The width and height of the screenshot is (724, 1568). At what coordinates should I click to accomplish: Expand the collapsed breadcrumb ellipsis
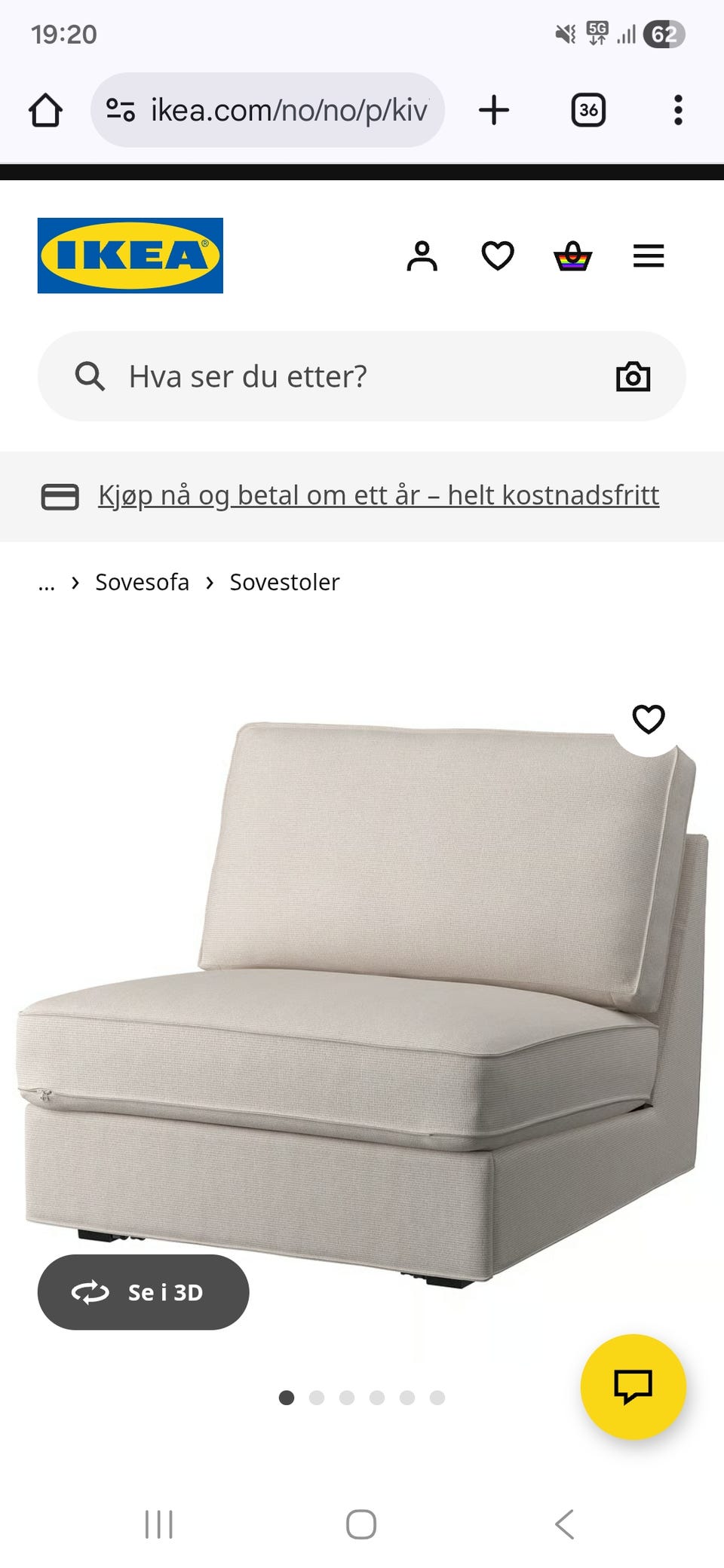[46, 582]
